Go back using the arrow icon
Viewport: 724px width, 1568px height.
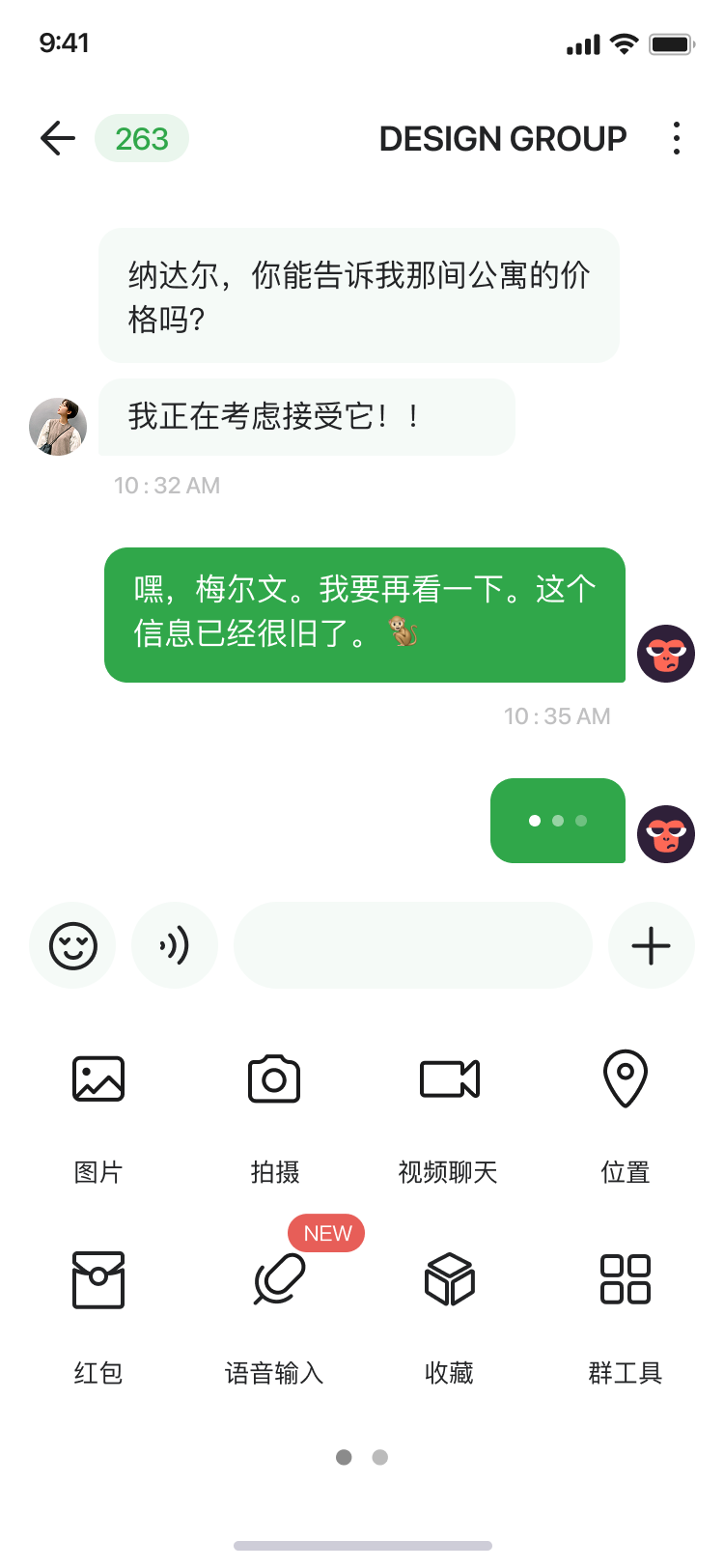click(x=58, y=139)
